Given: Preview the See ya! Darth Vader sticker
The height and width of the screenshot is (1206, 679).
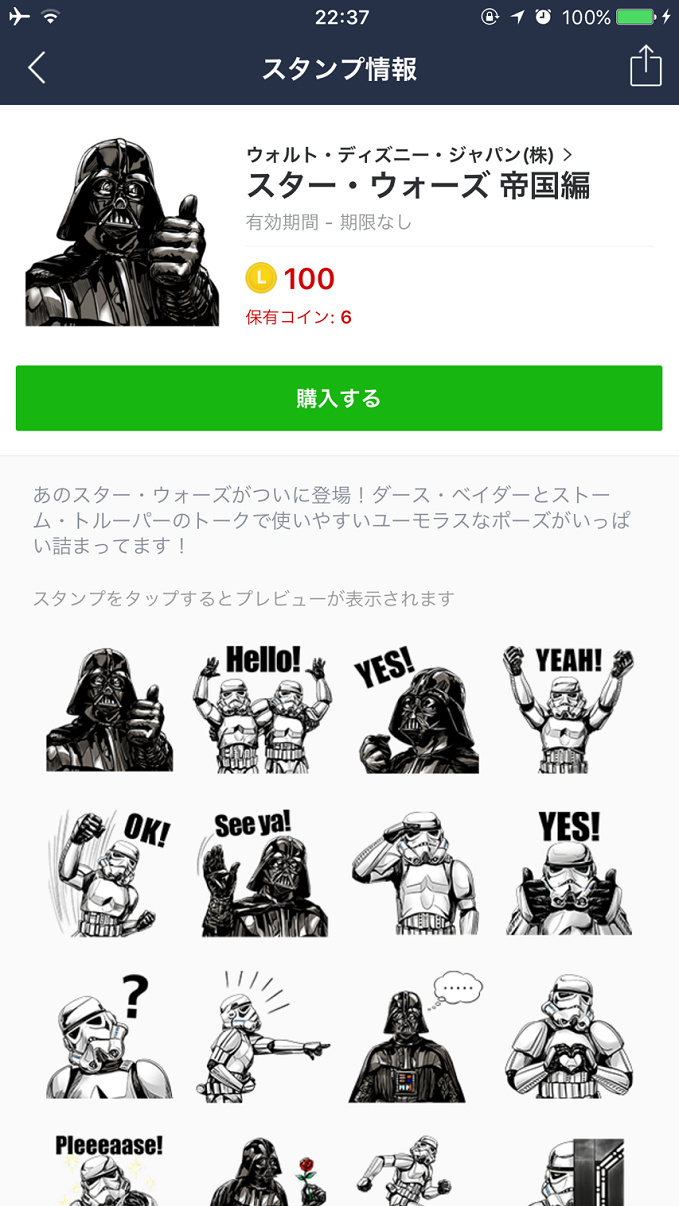Looking at the screenshot, I should tap(263, 872).
